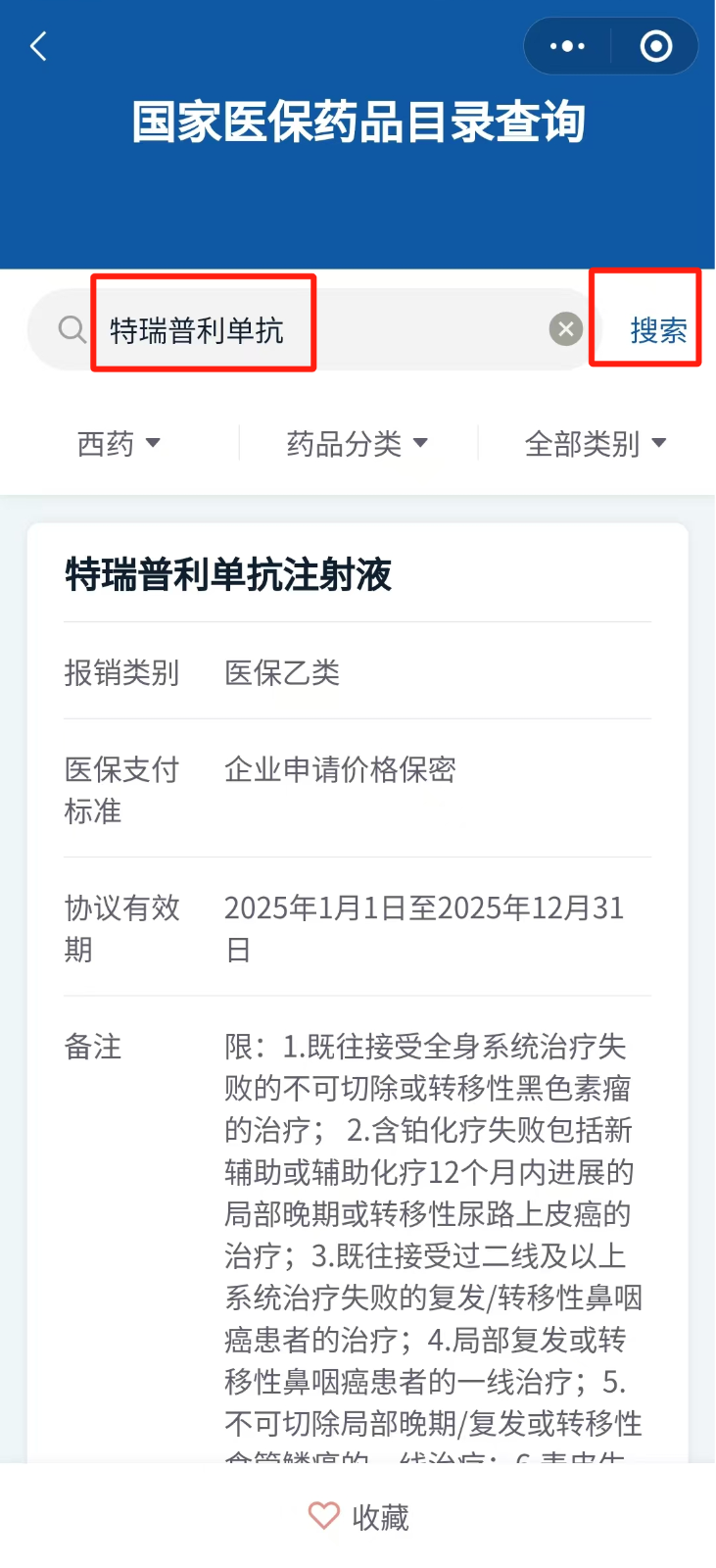Close the mini program with the circle icon

(655, 46)
